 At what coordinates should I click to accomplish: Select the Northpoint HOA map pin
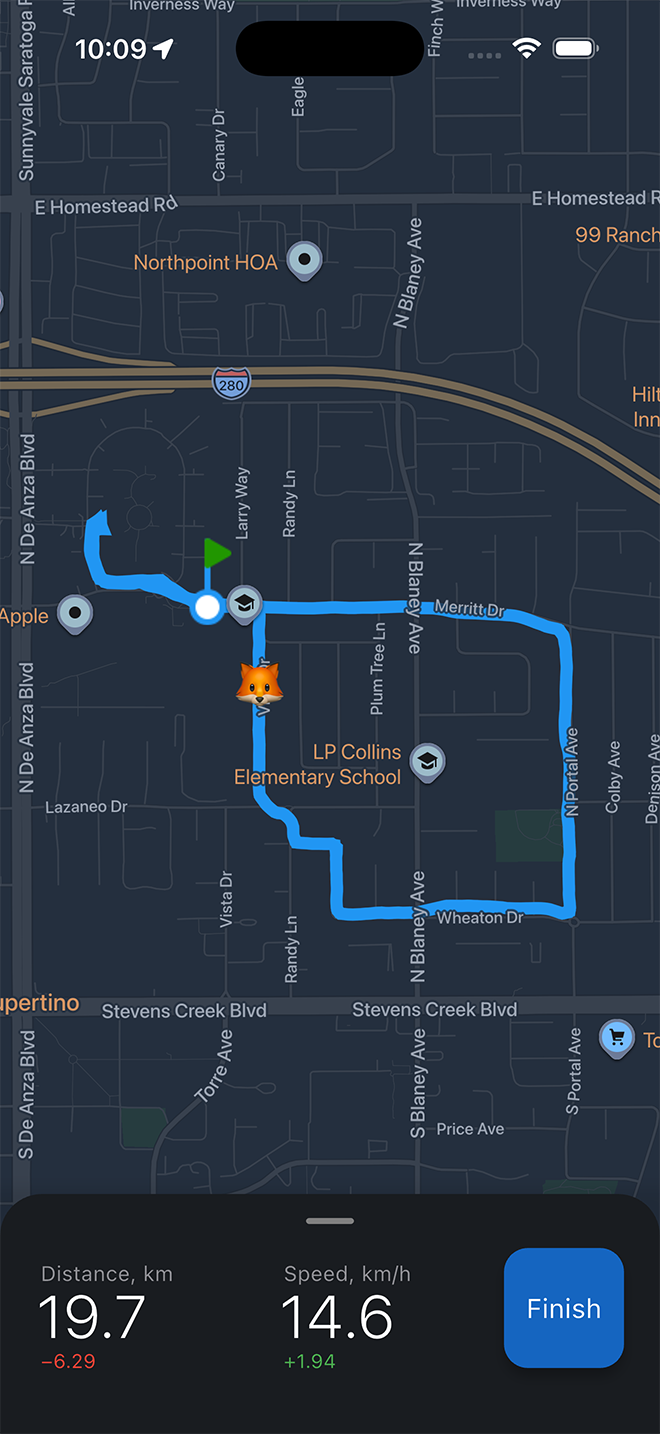tap(304, 260)
